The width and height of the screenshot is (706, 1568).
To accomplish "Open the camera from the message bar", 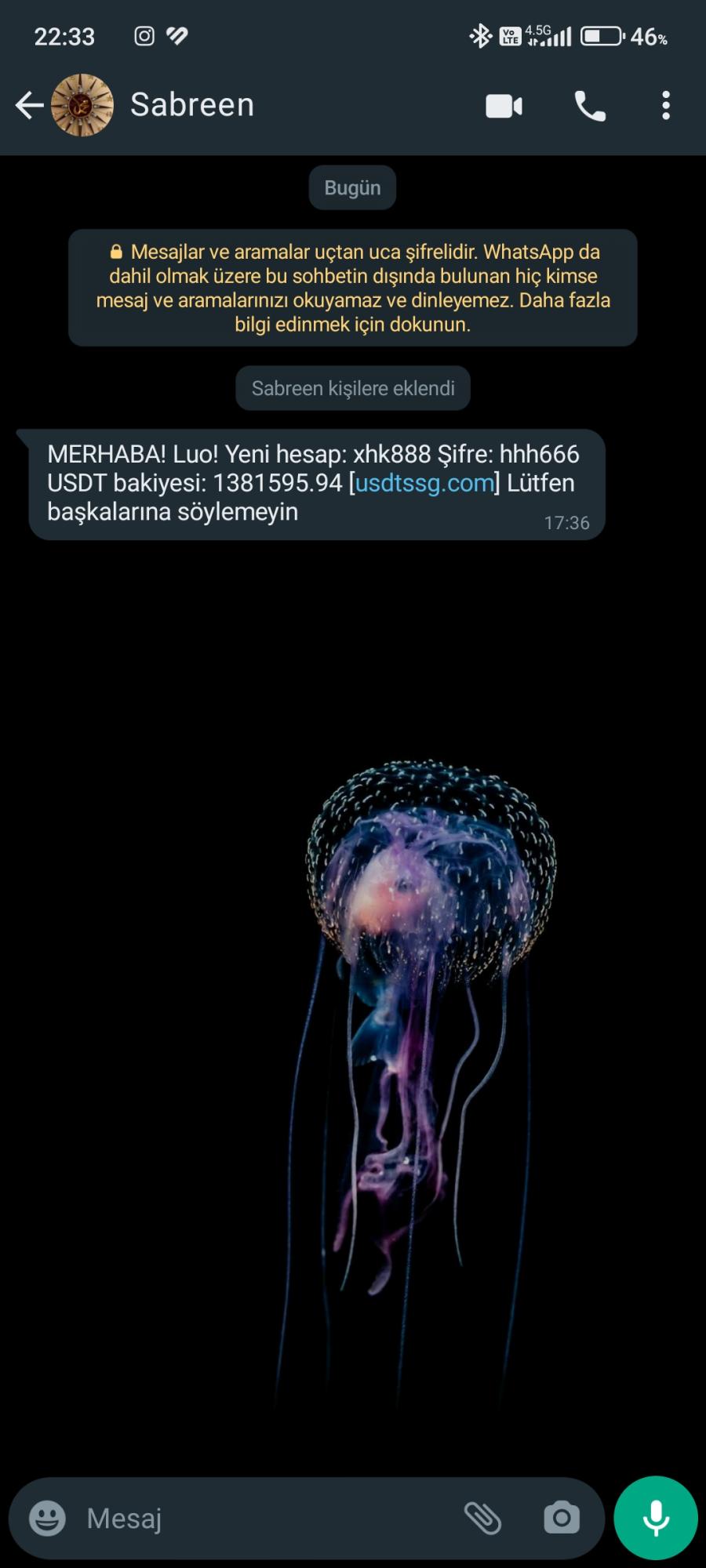I will click(562, 1519).
